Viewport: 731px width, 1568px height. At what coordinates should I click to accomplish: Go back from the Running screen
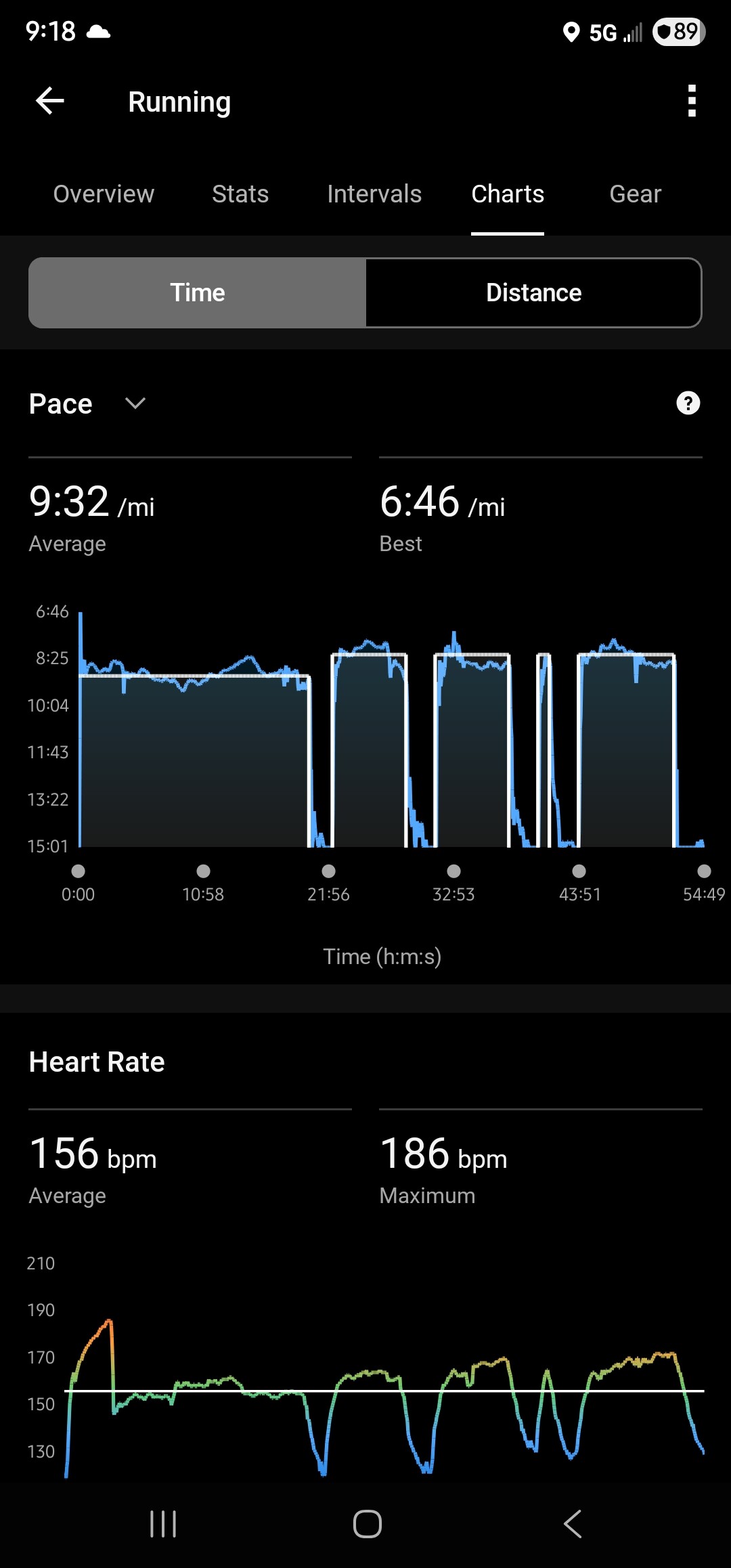[x=49, y=102]
